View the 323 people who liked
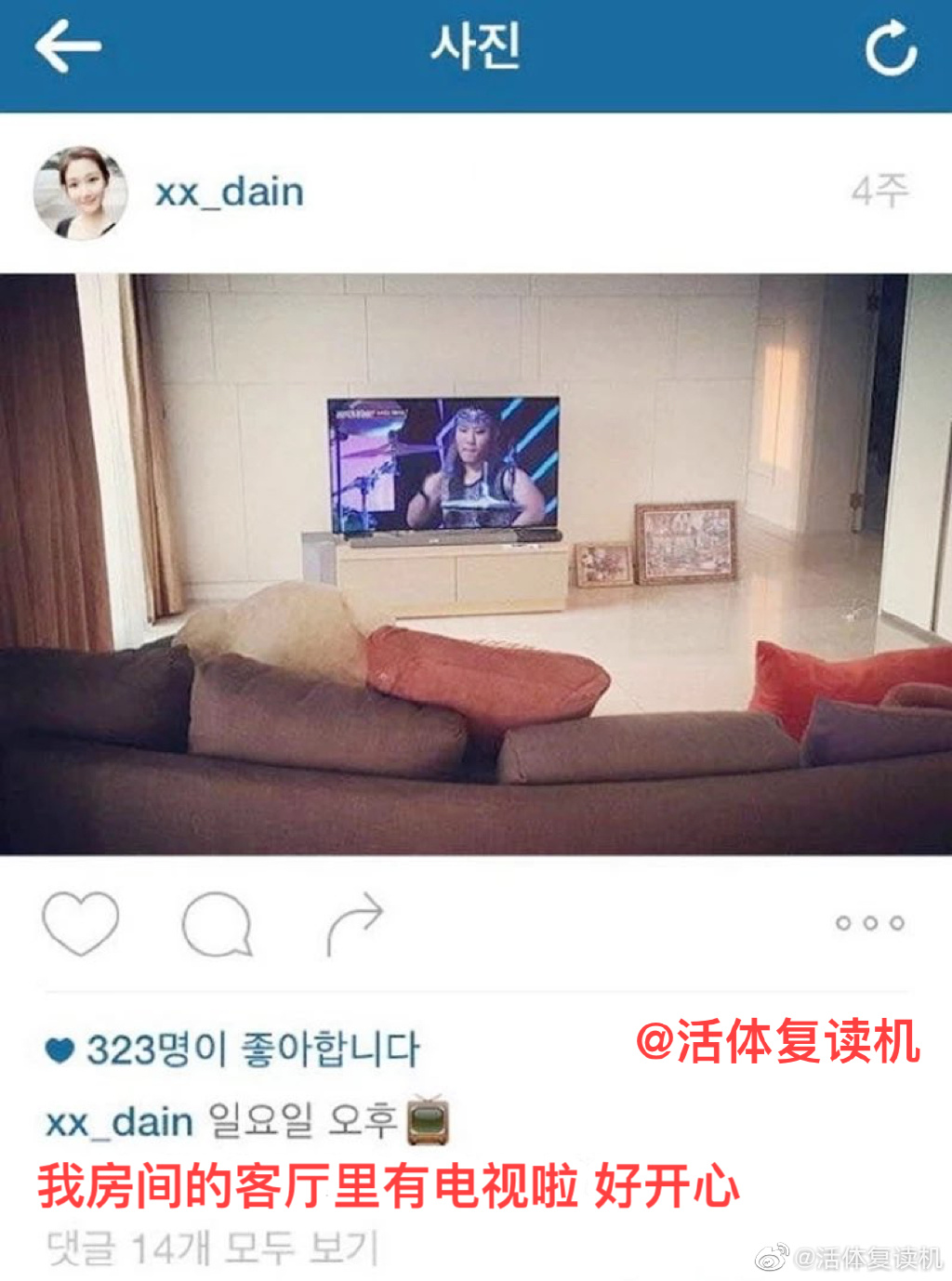The width and height of the screenshot is (952, 1281). click(x=251, y=1050)
